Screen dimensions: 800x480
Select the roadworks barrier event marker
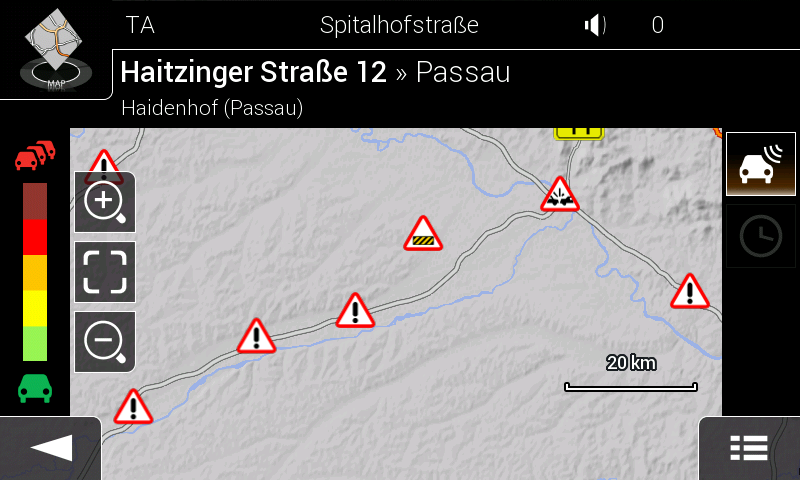coord(424,235)
